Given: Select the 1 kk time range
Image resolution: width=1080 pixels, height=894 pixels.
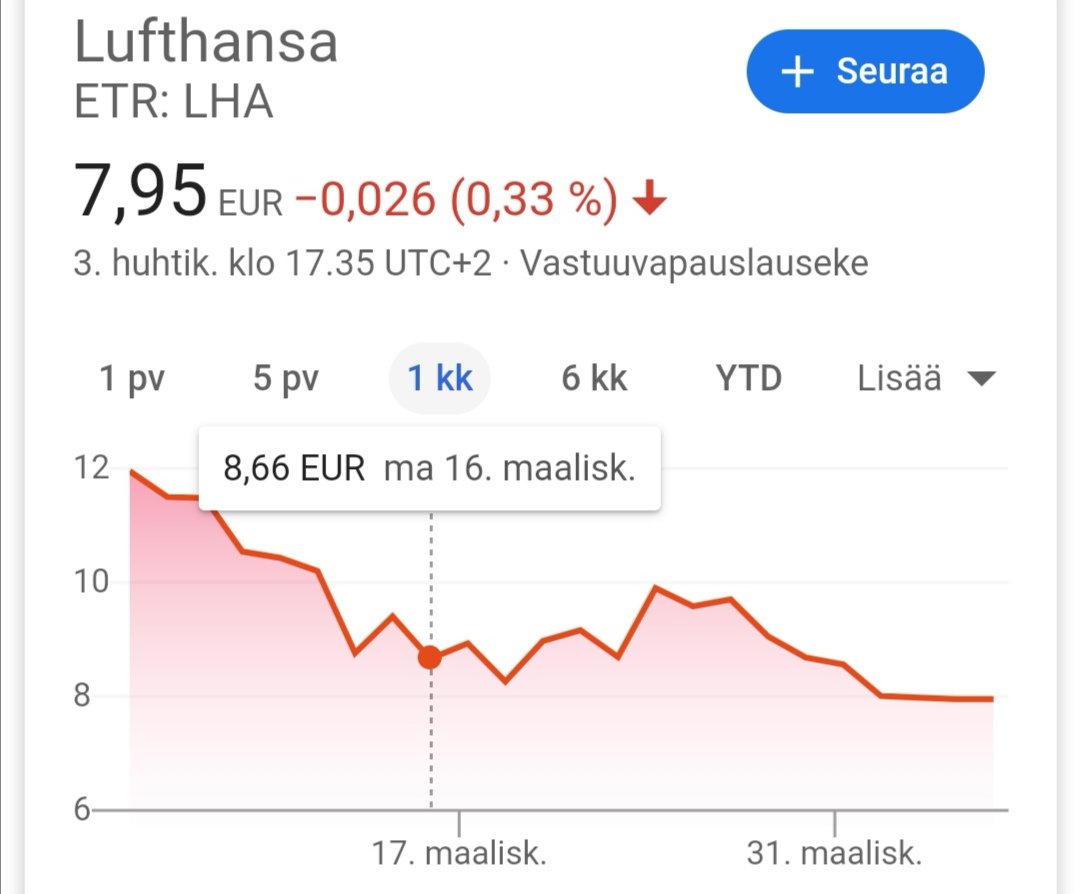Looking at the screenshot, I should point(439,379).
